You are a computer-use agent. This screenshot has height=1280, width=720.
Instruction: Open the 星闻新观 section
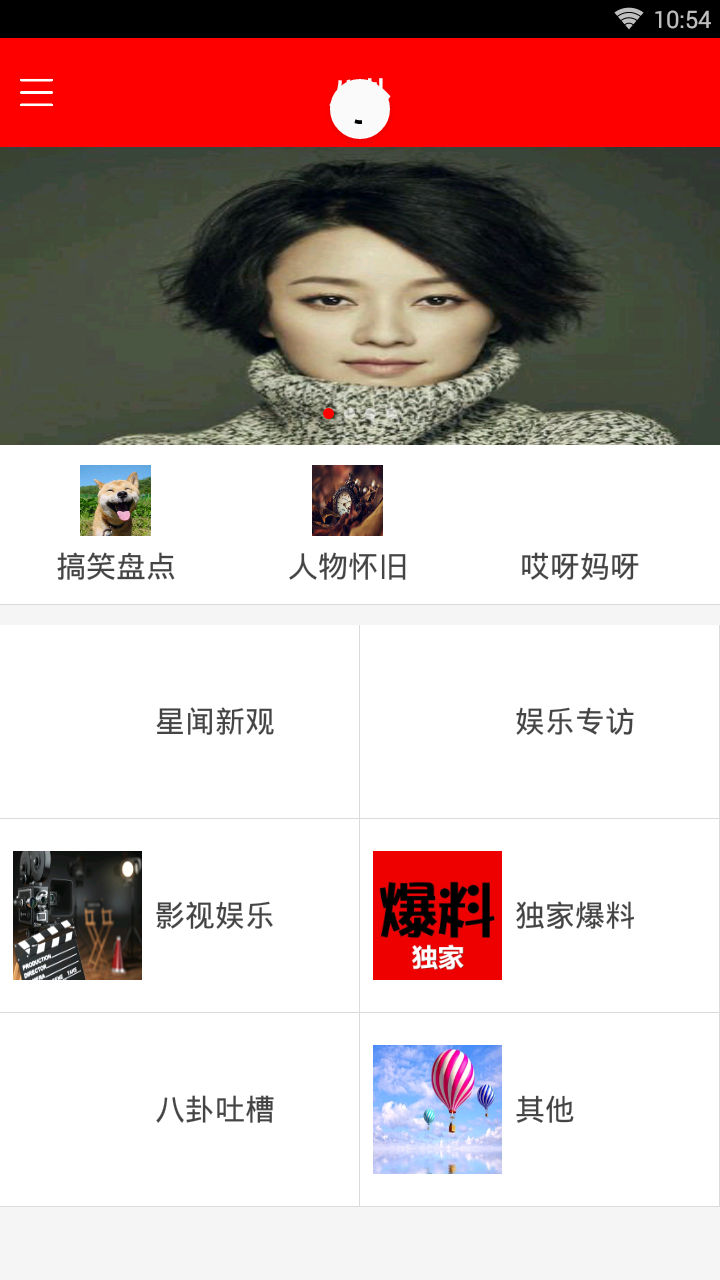(x=213, y=721)
